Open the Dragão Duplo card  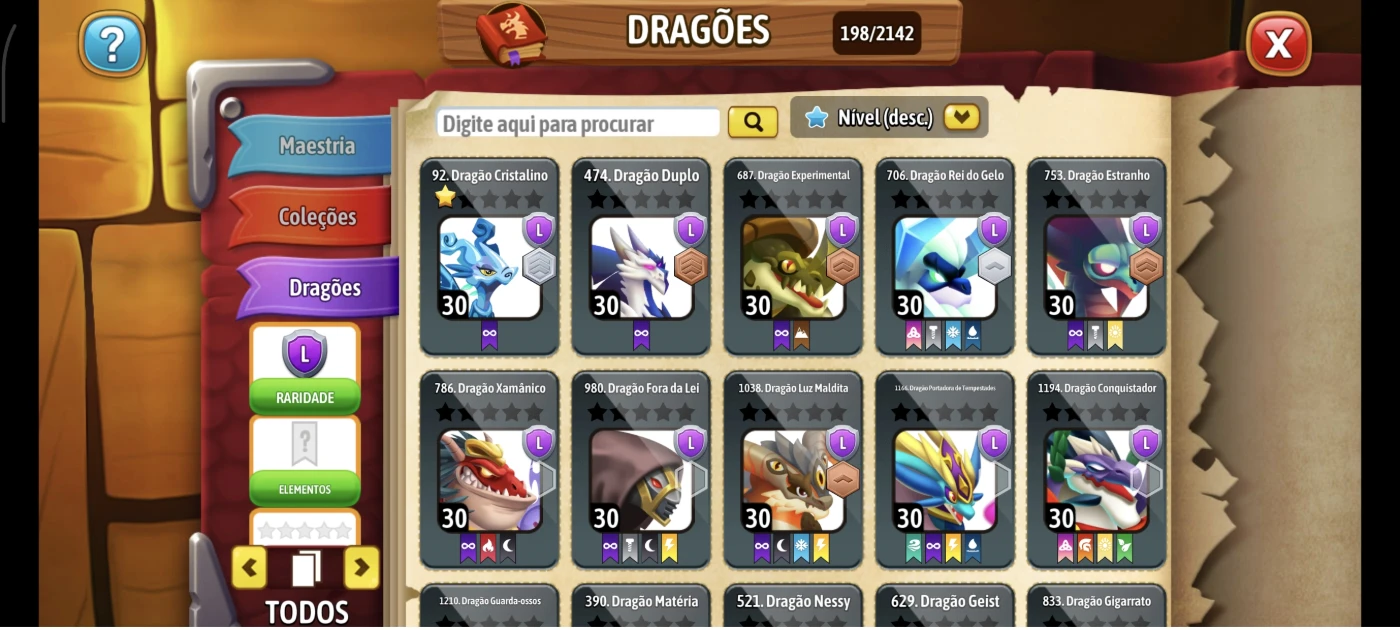tap(641, 258)
